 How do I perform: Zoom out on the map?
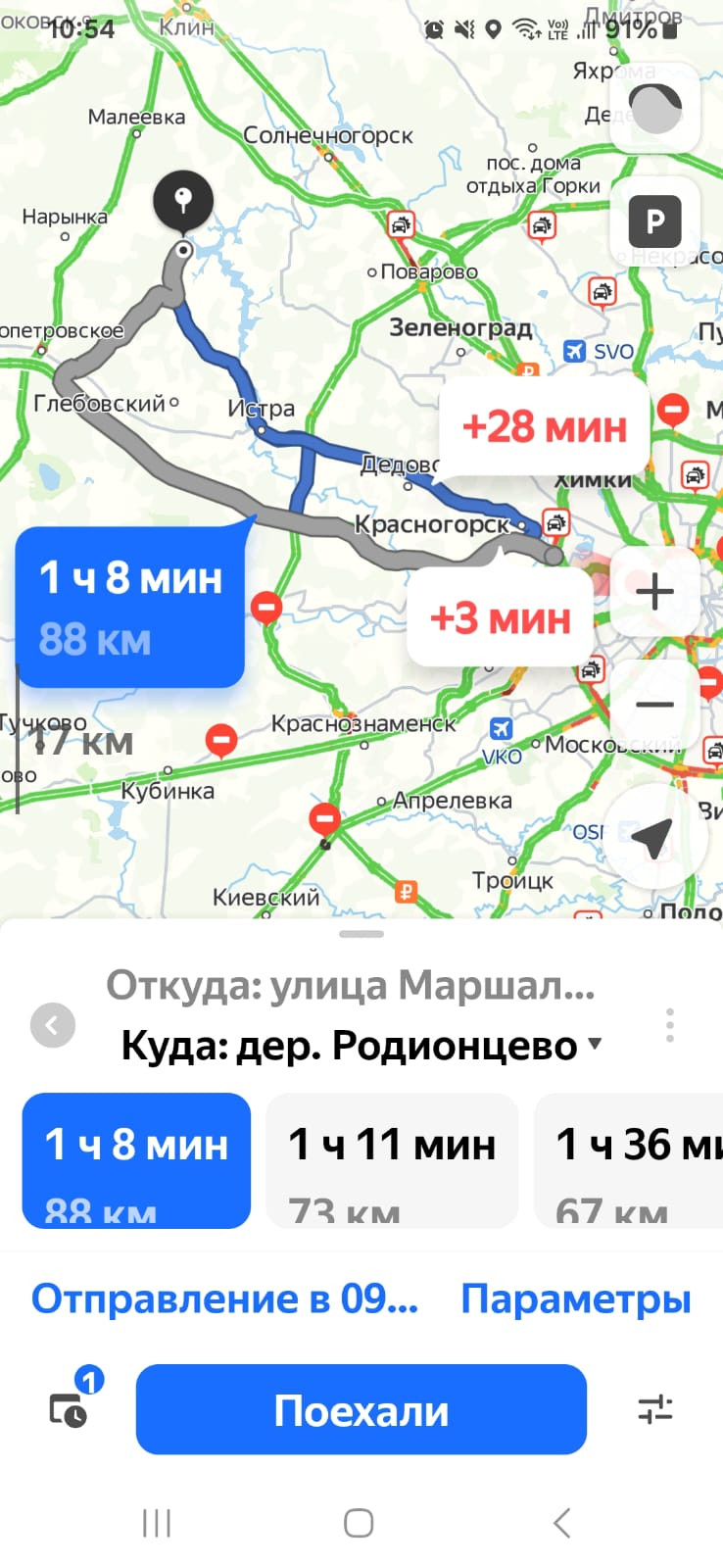click(x=654, y=704)
